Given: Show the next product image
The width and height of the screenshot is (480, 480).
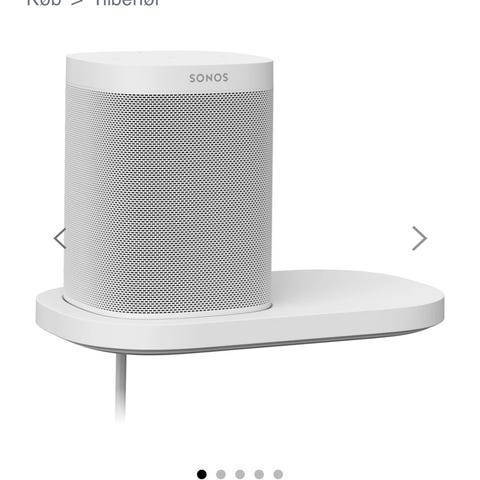Looking at the screenshot, I should [419, 238].
